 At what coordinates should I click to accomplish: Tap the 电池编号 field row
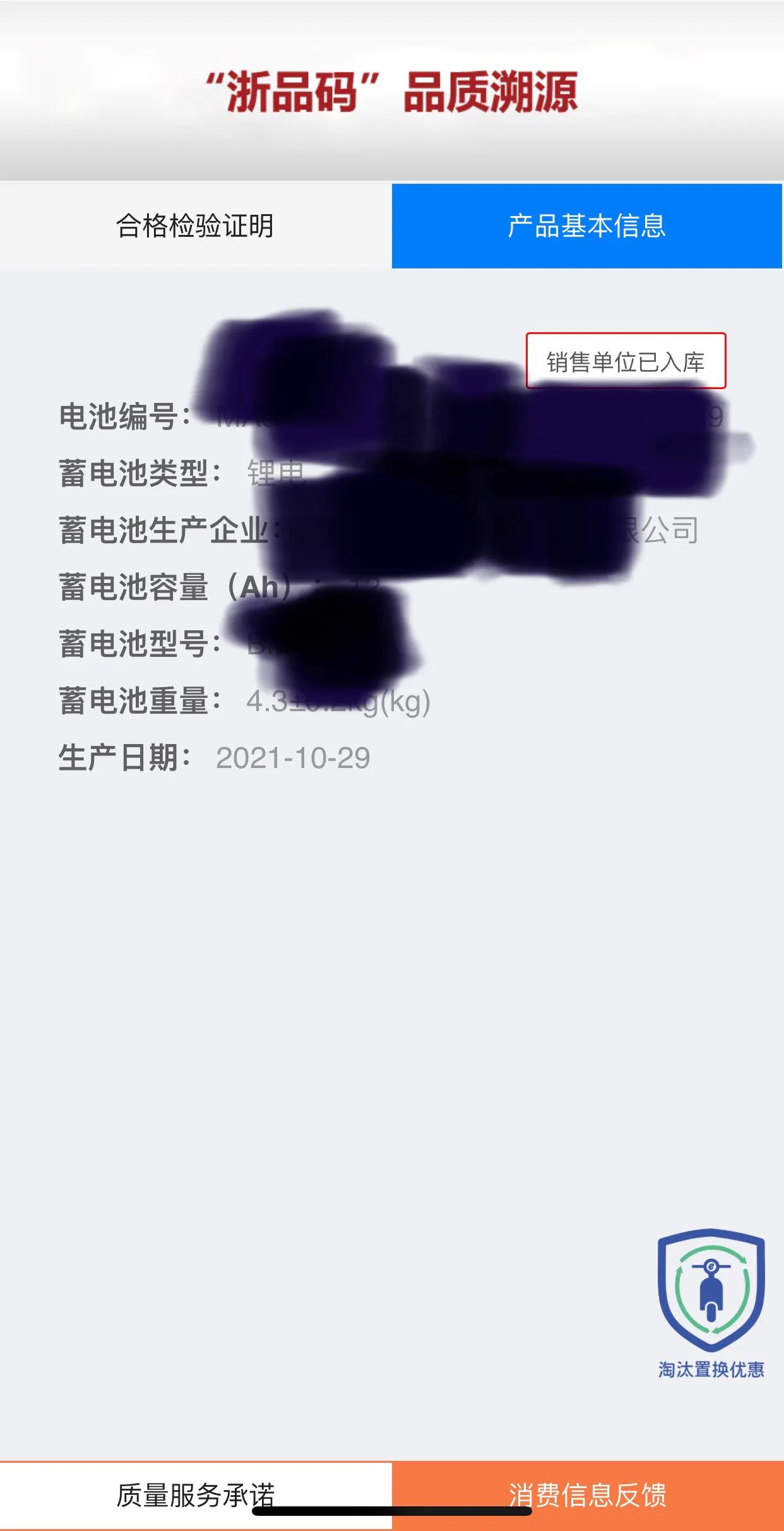[126, 418]
